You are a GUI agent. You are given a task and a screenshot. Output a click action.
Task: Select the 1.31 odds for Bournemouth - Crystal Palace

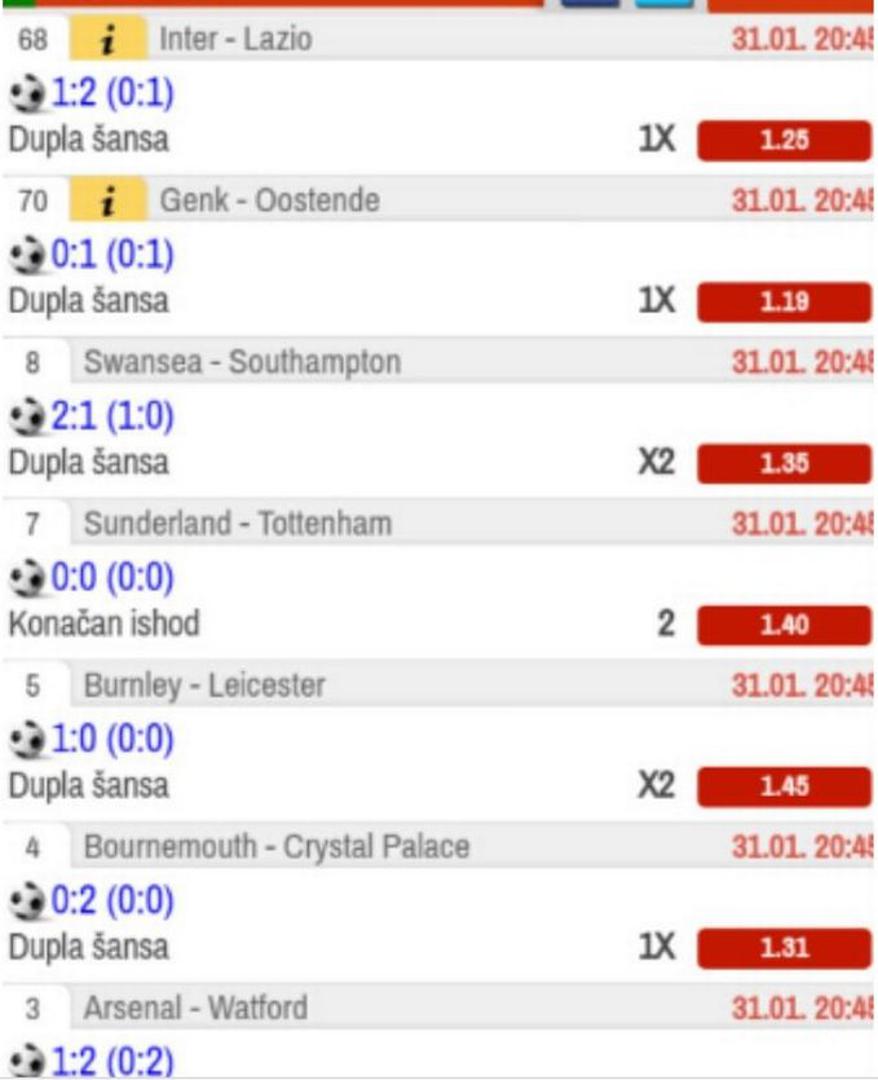pos(783,948)
